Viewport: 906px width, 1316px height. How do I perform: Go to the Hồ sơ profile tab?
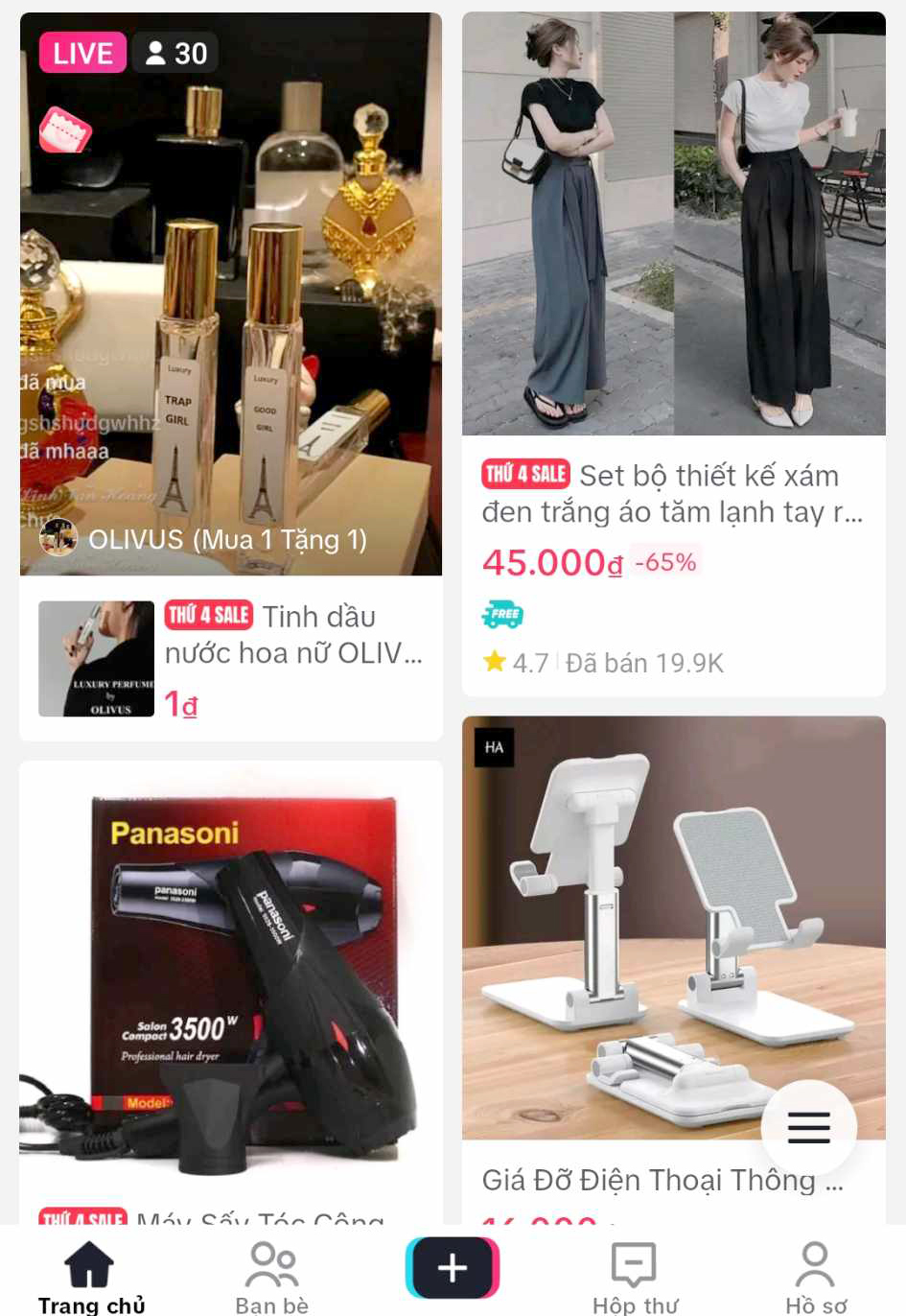(x=815, y=1276)
